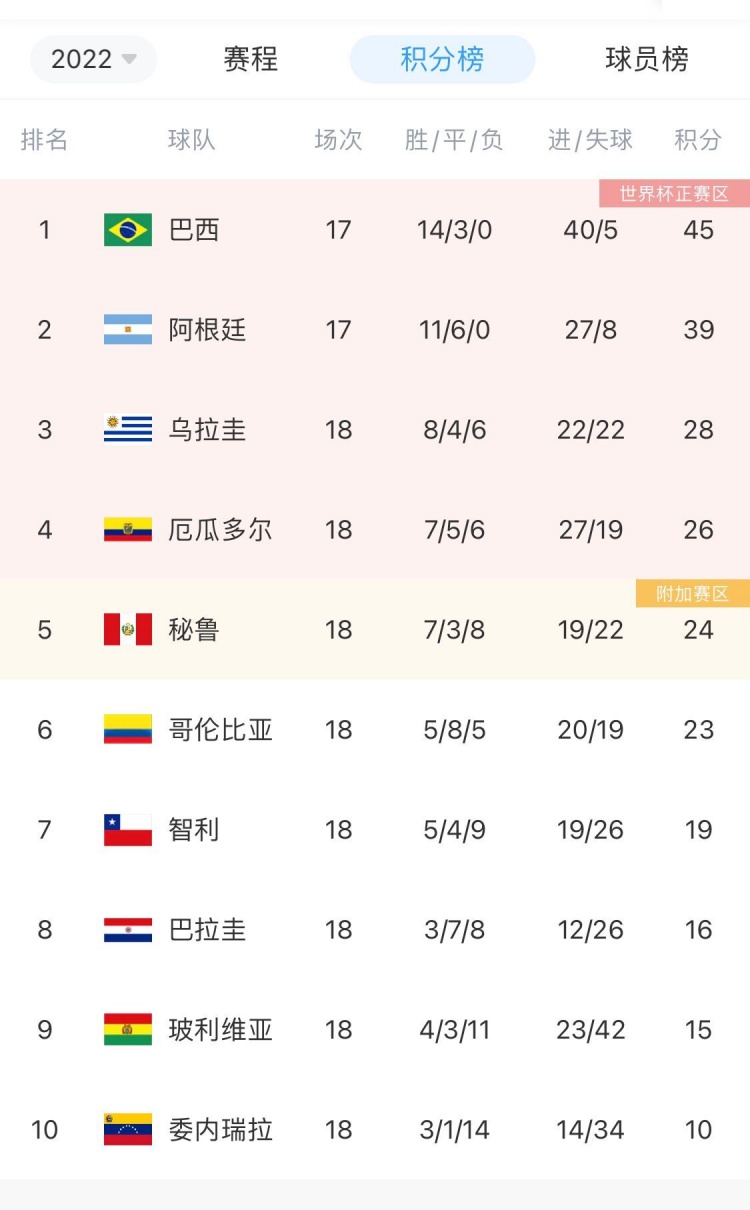Open the 厄瓜多尔 team row
Viewport: 750px width, 1210px height.
[375, 530]
